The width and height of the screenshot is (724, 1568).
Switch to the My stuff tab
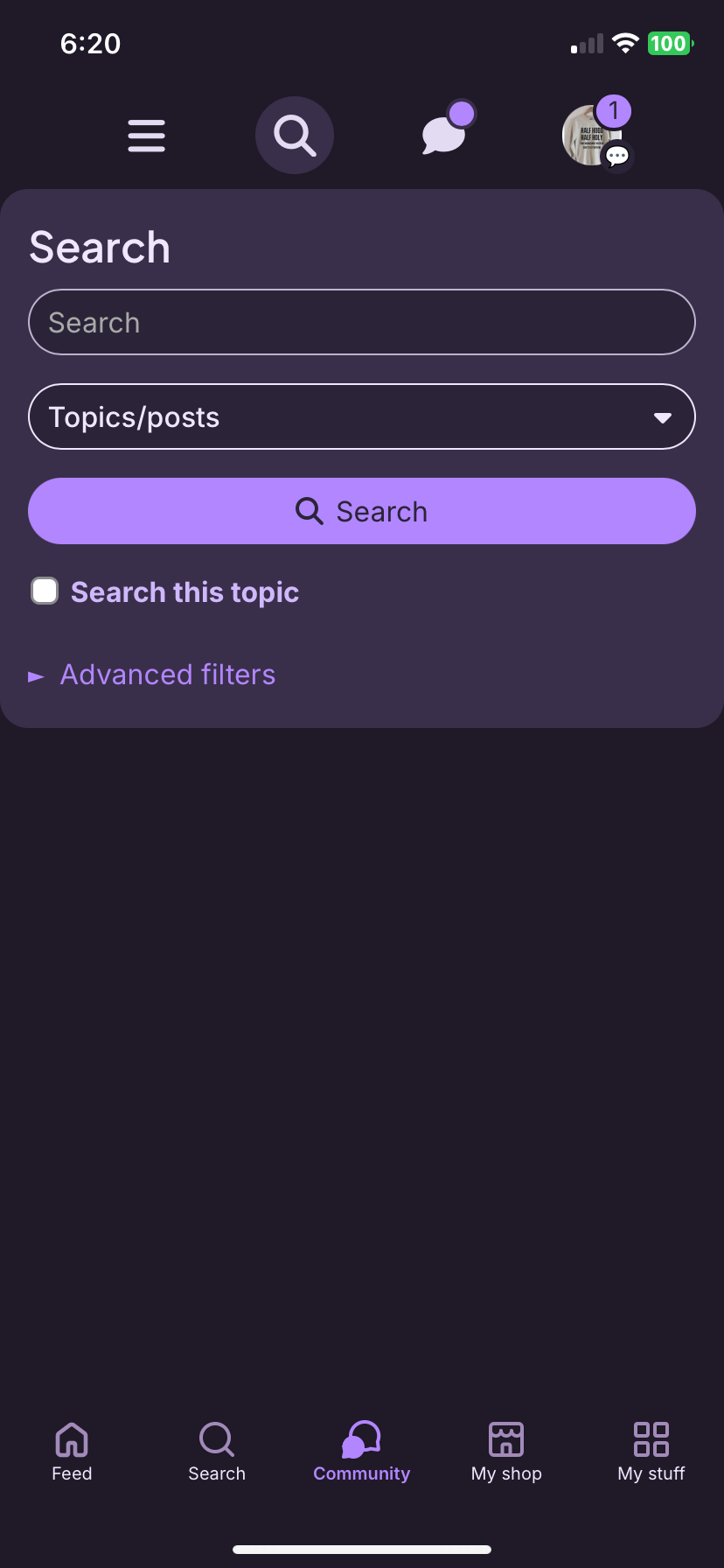pyautogui.click(x=651, y=1452)
